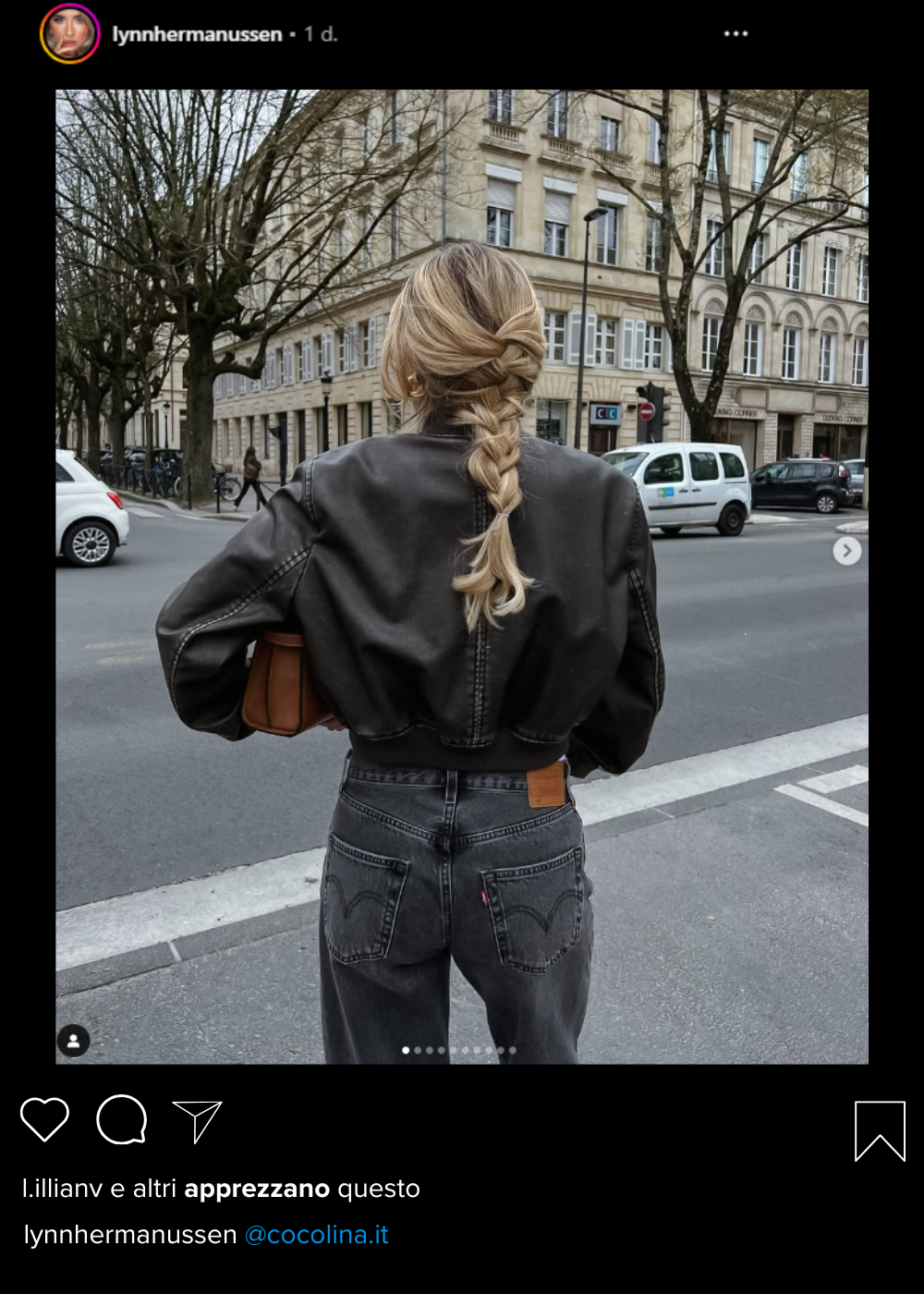Open the three-dot post options menu
The height and width of the screenshot is (1294, 924).
tap(736, 33)
